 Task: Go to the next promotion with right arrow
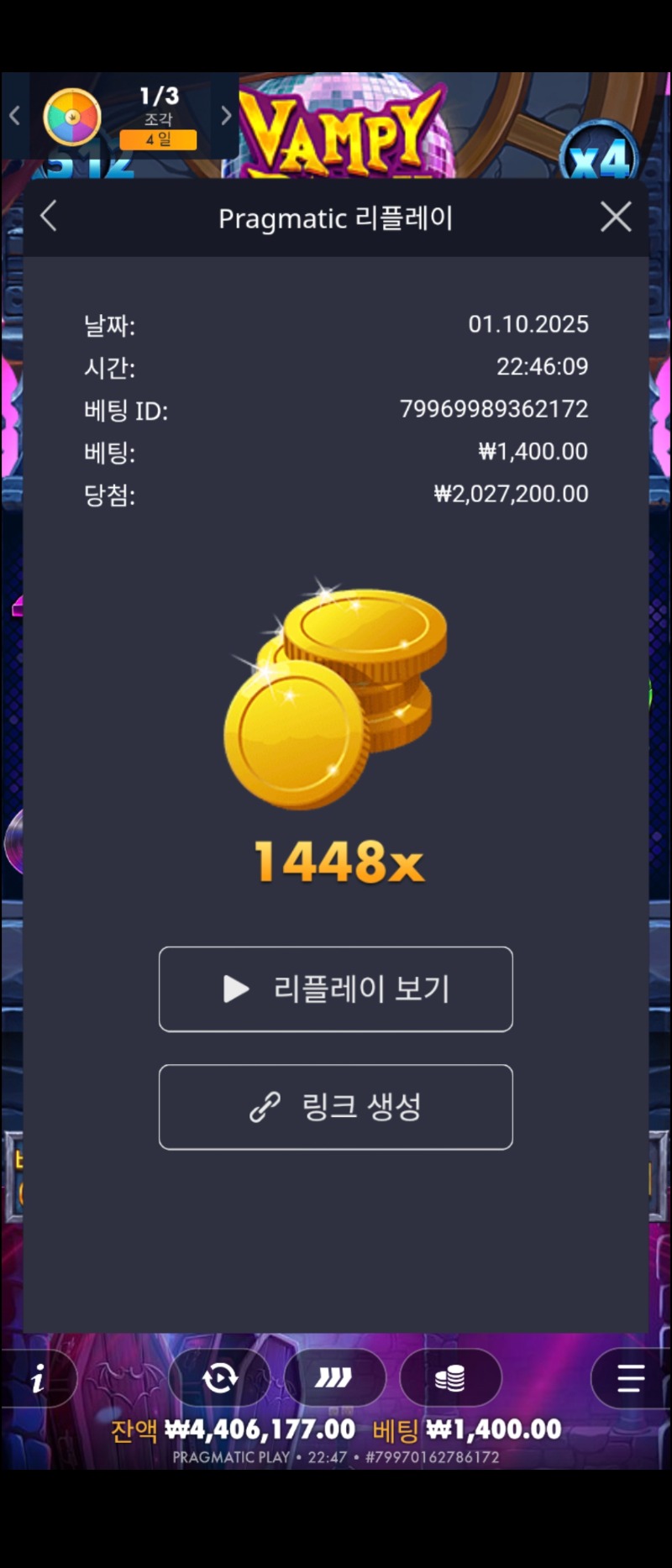[x=225, y=116]
